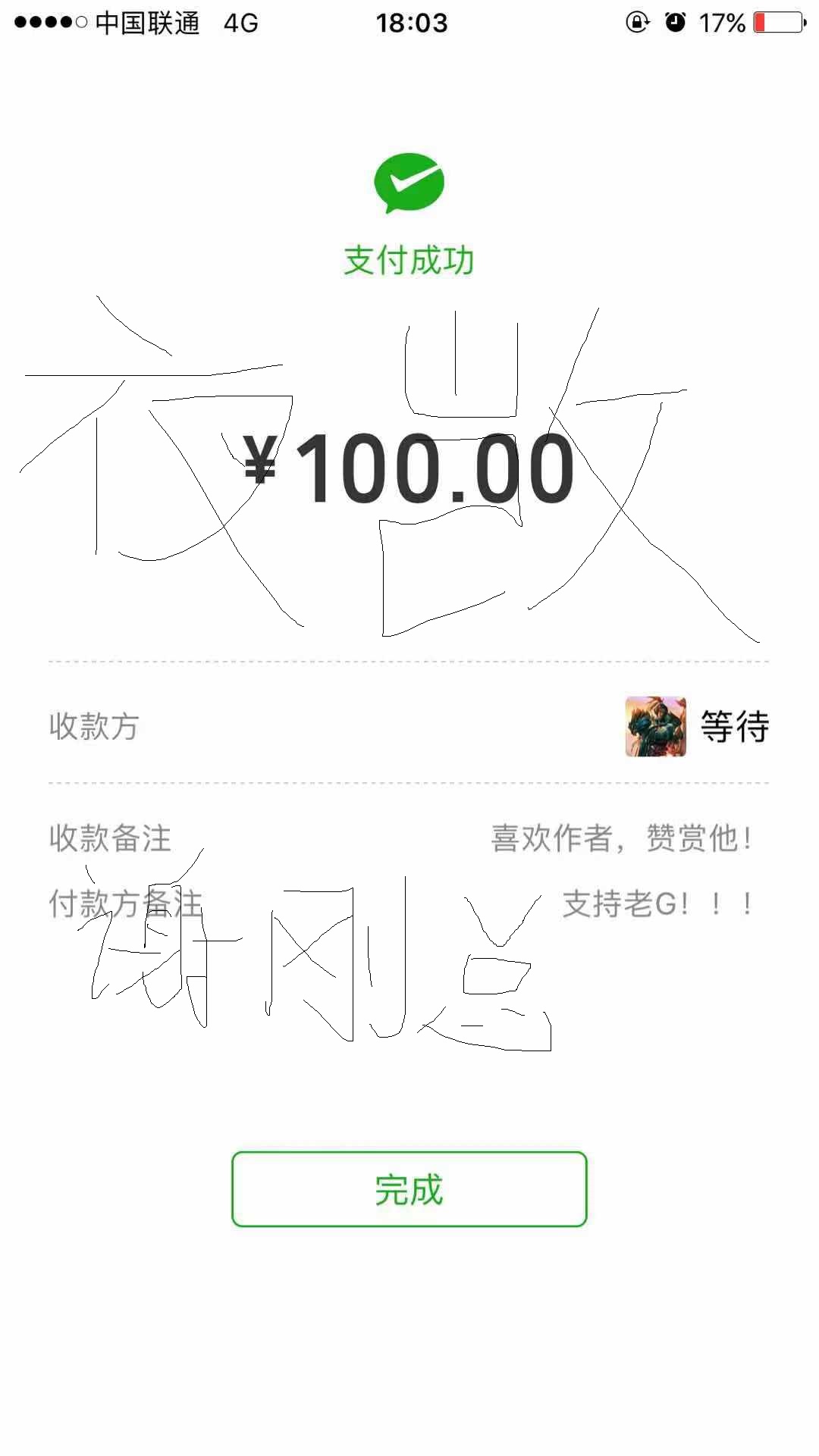Click the 支付成功 status text
Image resolution: width=819 pixels, height=1456 pixels.
click(409, 258)
